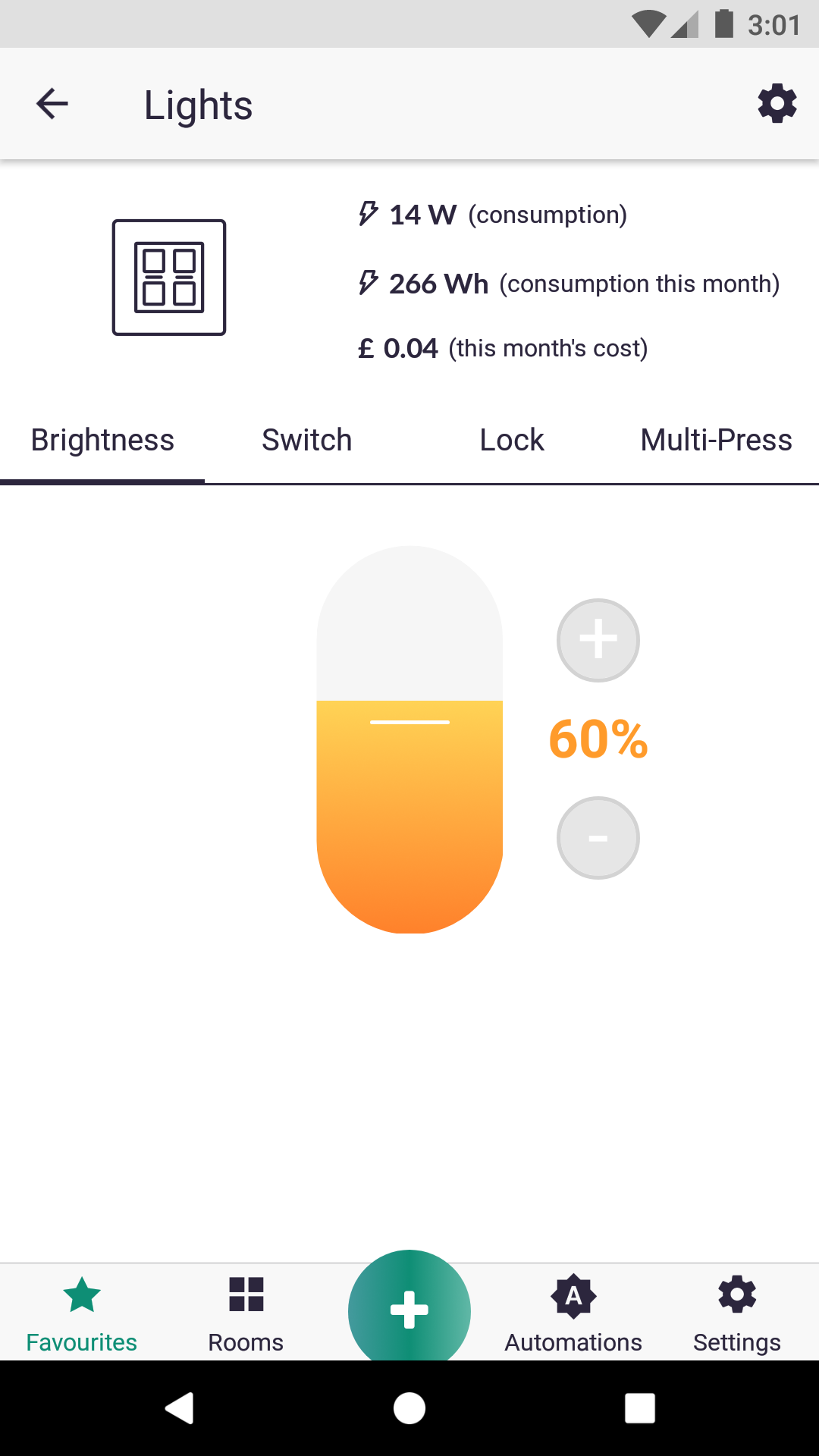This screenshot has width=819, height=1456.
Task: Tap the light switch device icon
Action: click(168, 277)
